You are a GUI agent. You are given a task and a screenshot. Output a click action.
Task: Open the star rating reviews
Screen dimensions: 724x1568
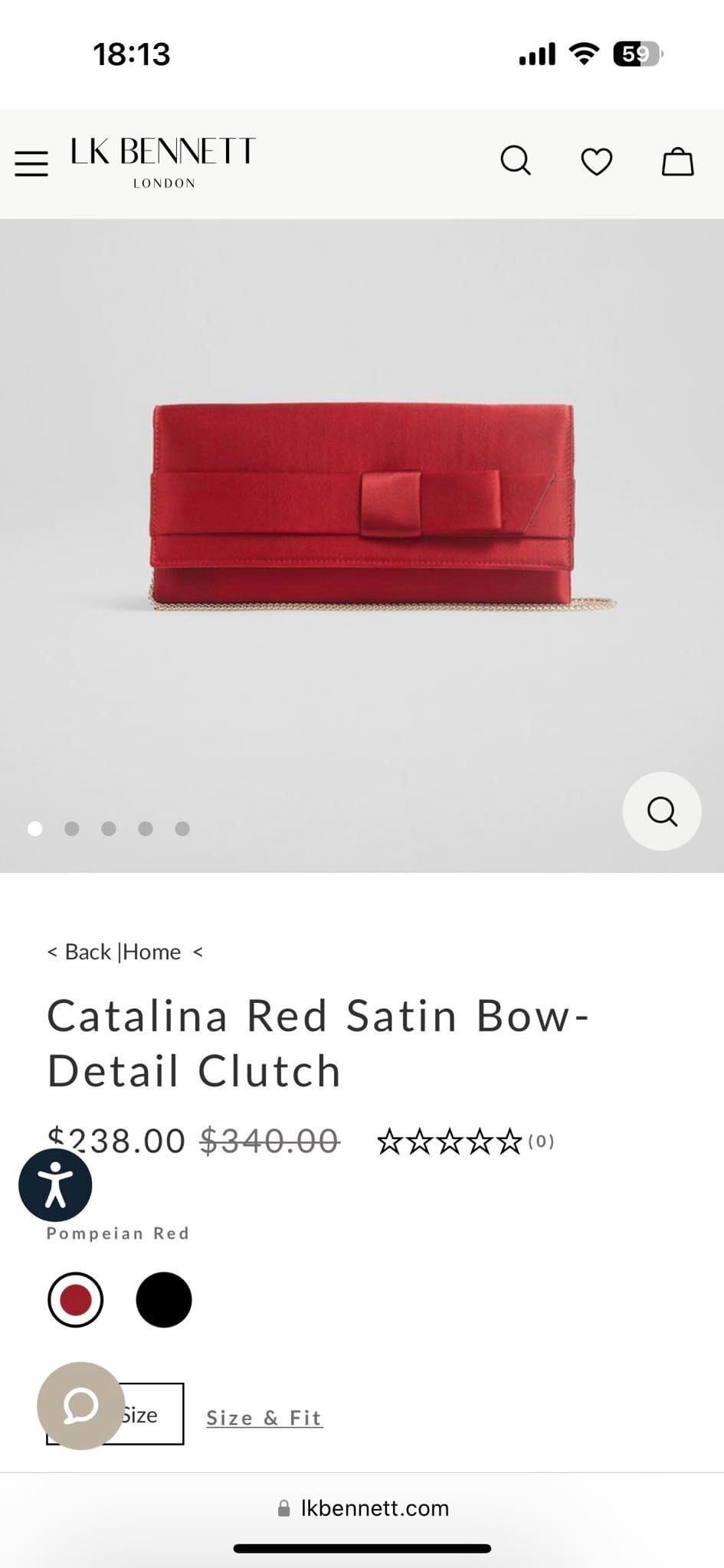point(450,1142)
